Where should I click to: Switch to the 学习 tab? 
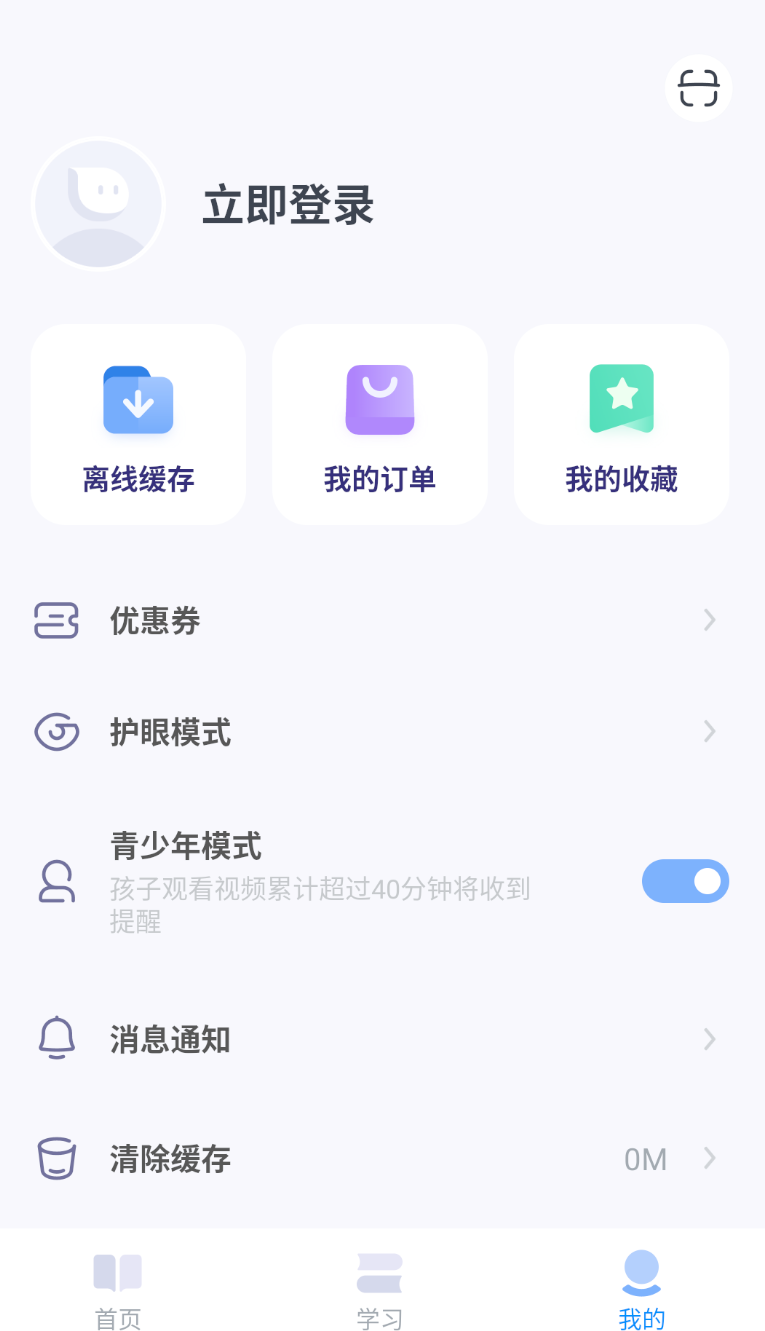(379, 1287)
